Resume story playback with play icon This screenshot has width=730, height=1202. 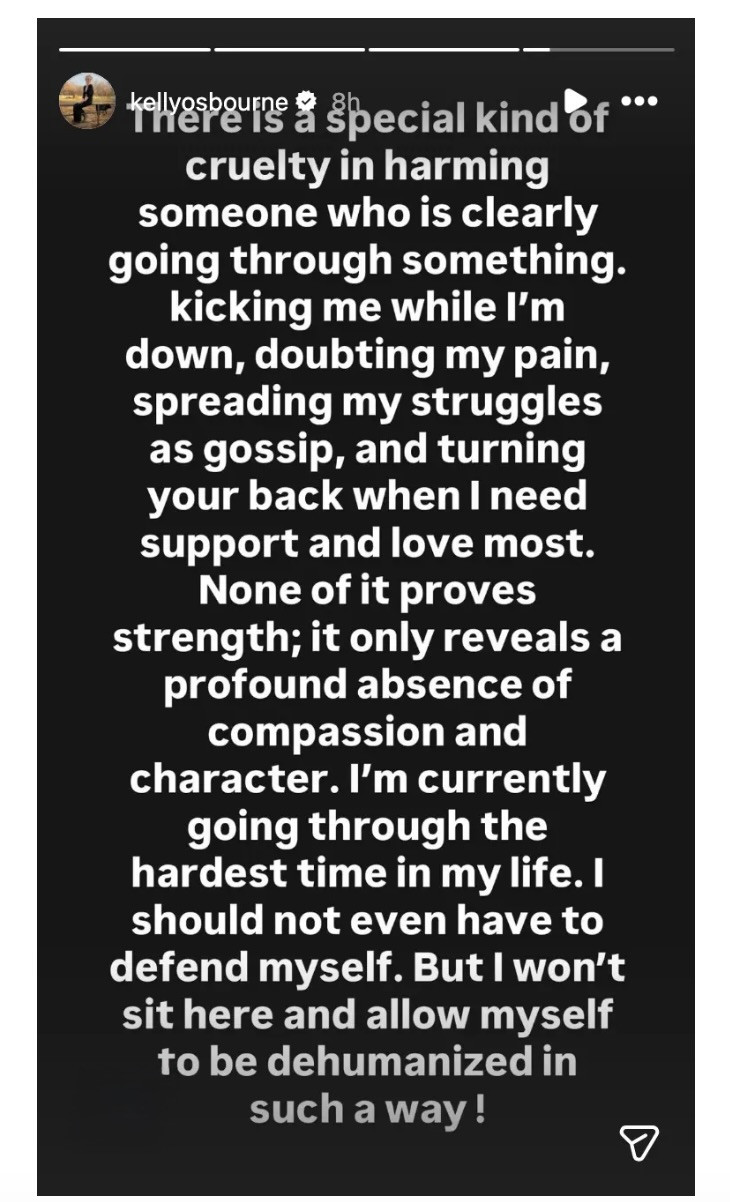[575, 101]
